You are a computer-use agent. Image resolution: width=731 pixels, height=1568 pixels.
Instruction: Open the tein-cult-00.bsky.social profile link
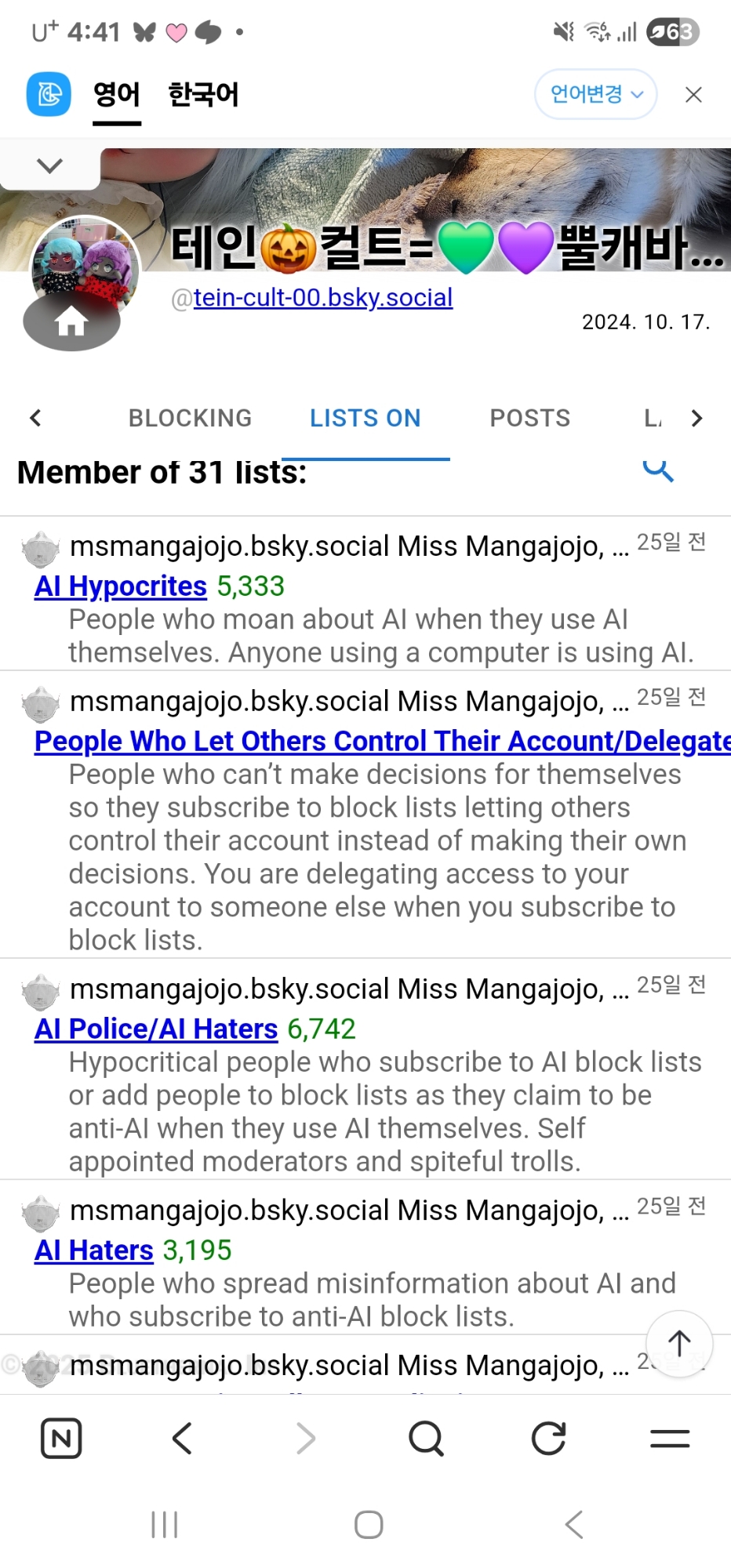[322, 298]
